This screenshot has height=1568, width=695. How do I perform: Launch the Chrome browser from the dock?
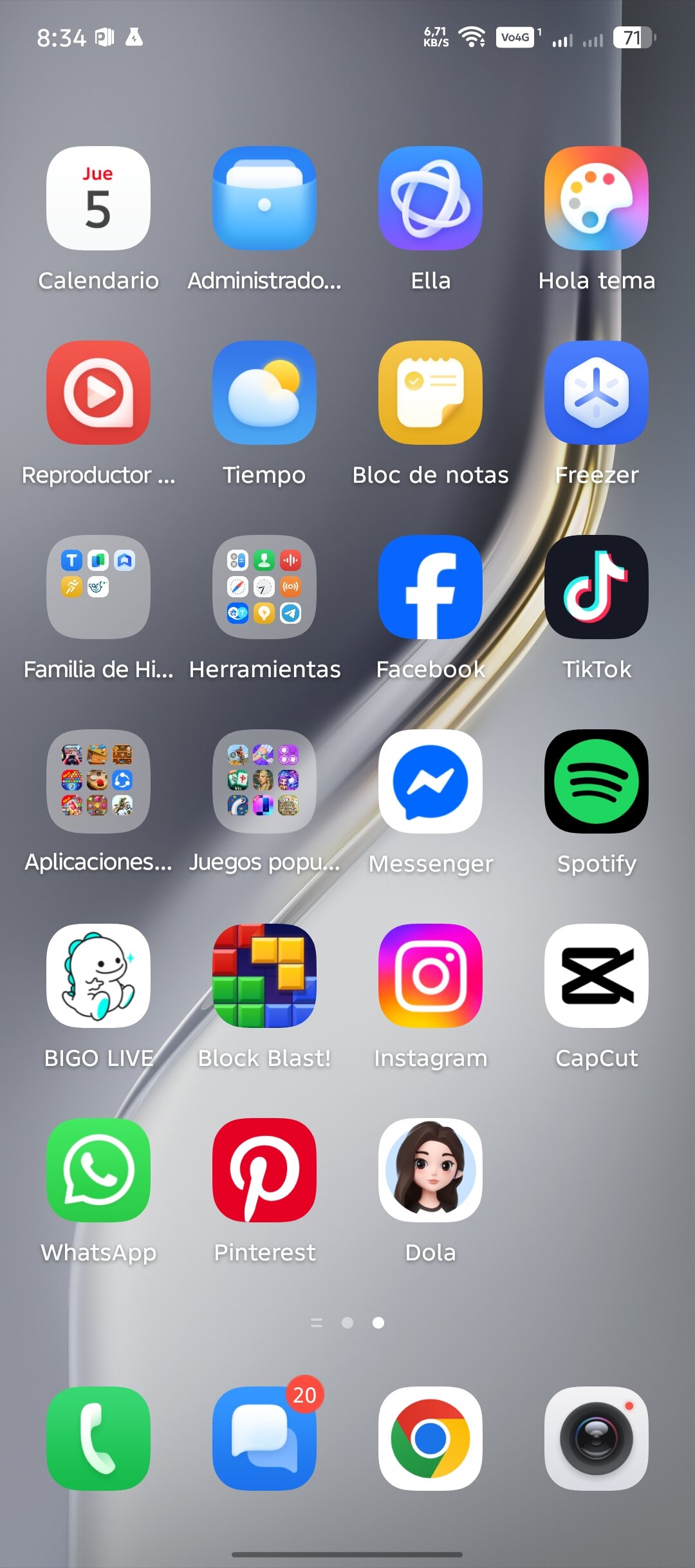(431, 1438)
